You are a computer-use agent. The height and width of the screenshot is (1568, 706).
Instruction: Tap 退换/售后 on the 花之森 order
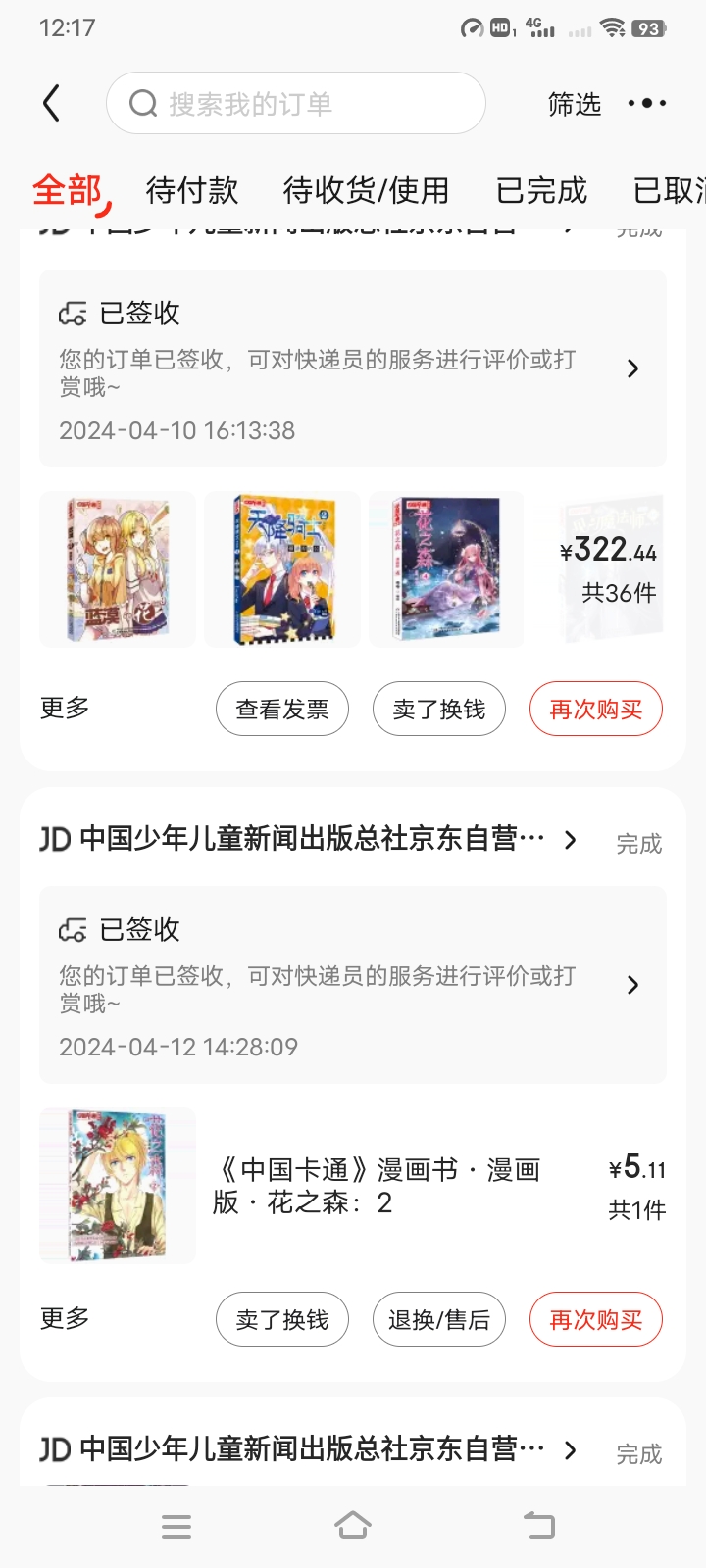[439, 1320]
